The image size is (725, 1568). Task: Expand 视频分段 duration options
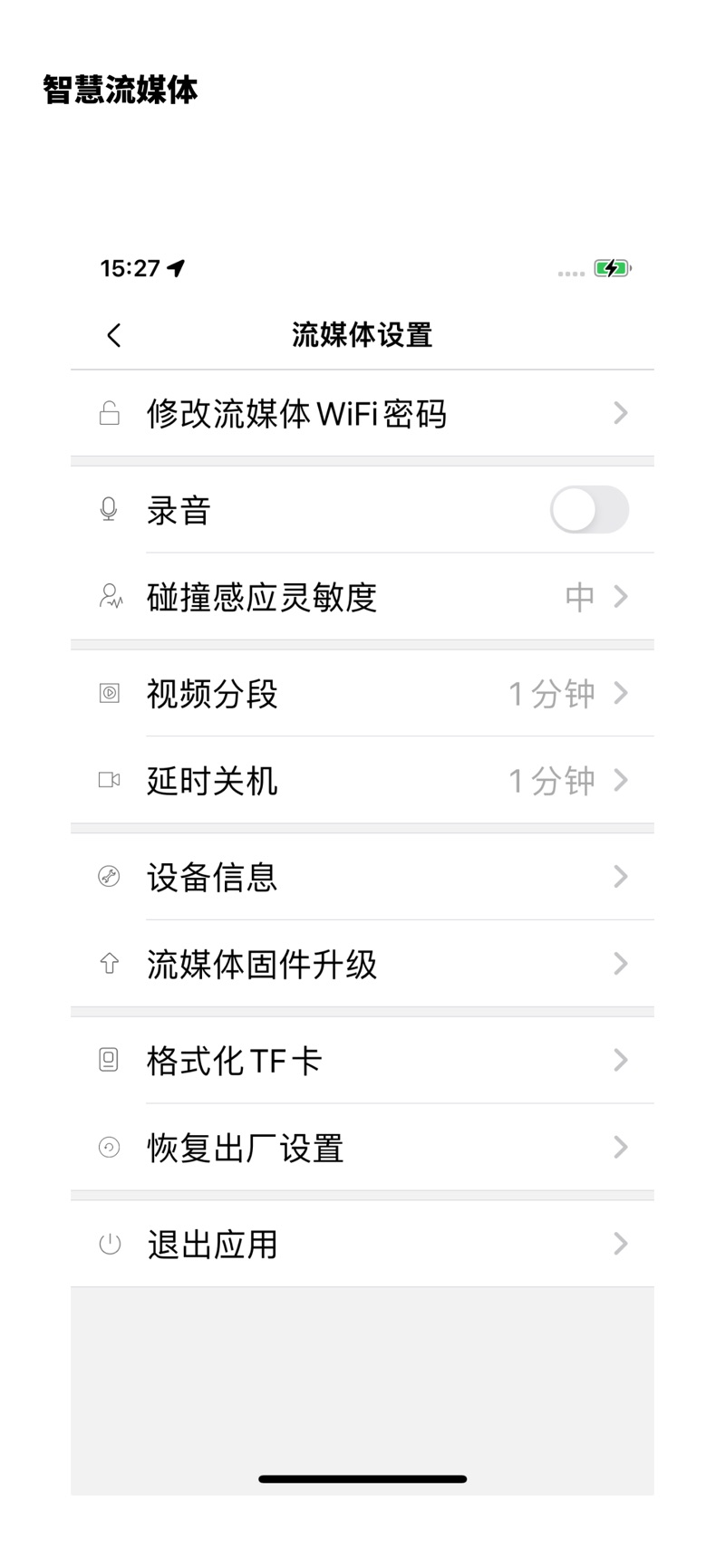point(362,693)
